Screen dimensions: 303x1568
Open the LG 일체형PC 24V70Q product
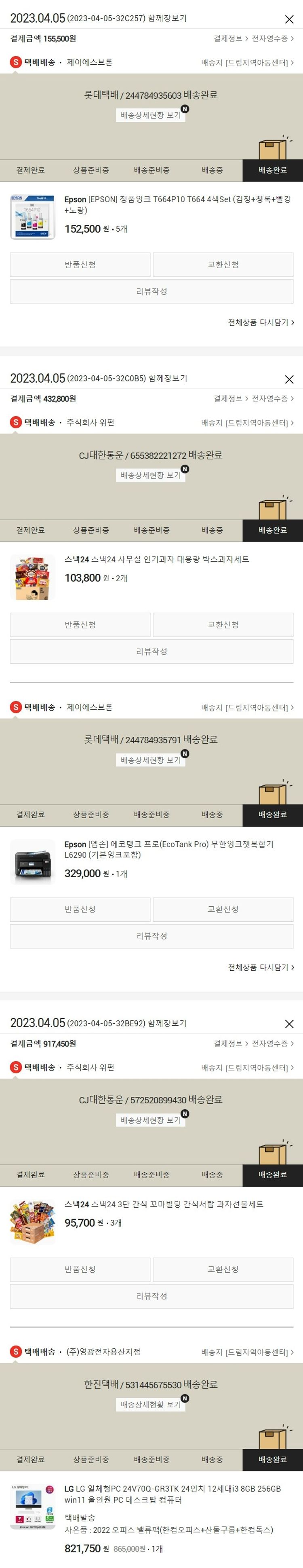click(x=172, y=1494)
